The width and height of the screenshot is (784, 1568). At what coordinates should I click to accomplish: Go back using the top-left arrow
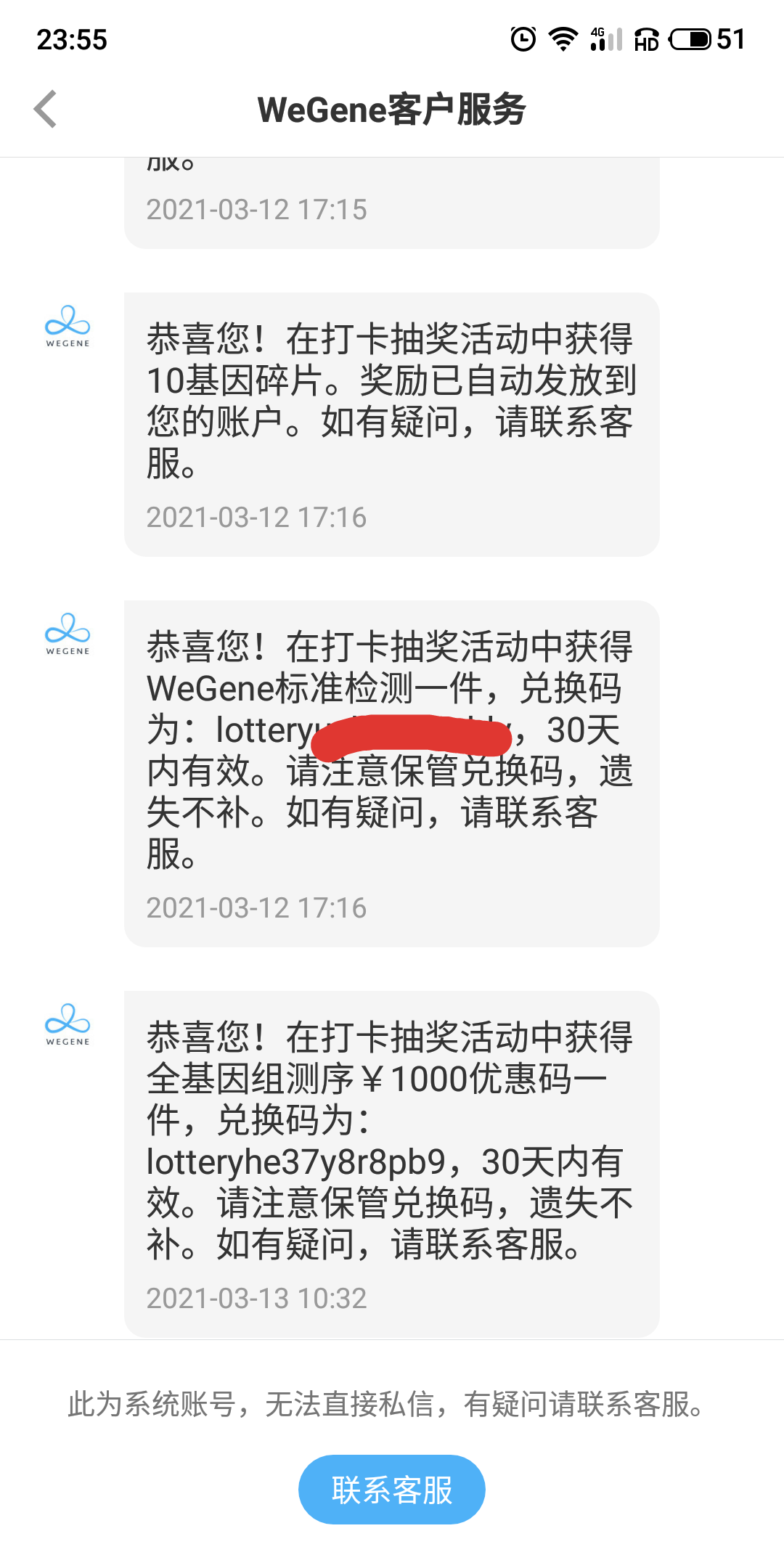45,110
